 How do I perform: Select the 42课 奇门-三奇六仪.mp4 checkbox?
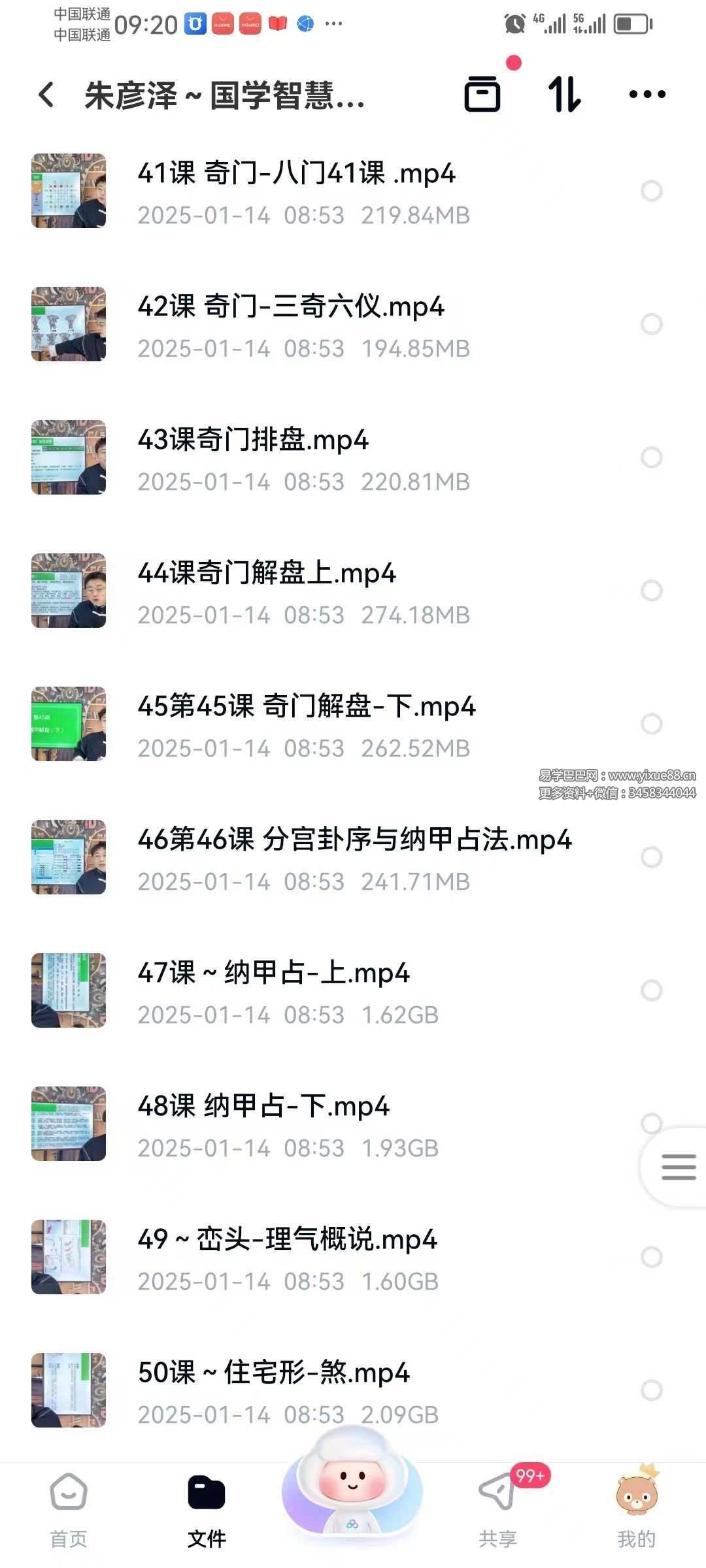coord(652,324)
